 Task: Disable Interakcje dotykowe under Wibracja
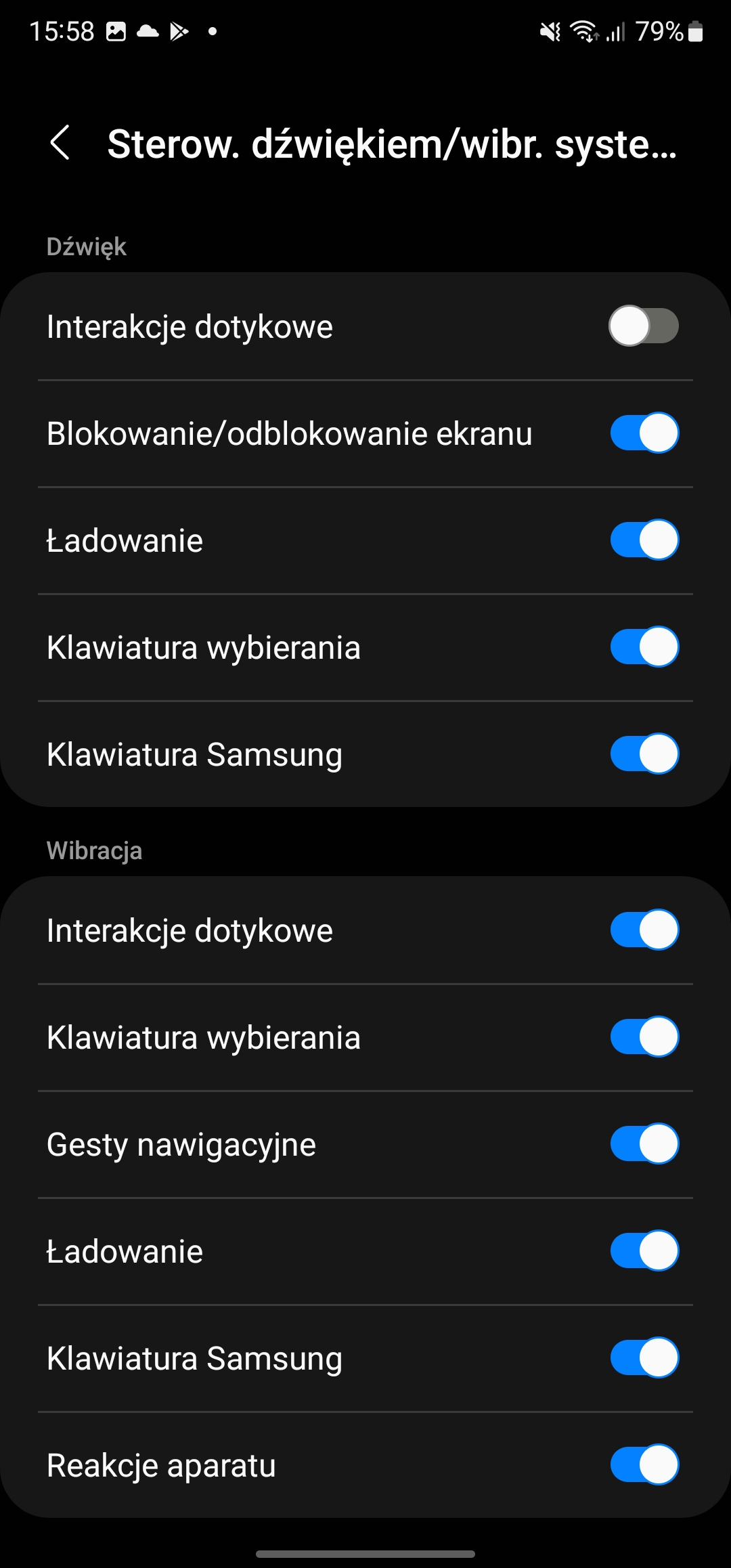click(x=644, y=930)
